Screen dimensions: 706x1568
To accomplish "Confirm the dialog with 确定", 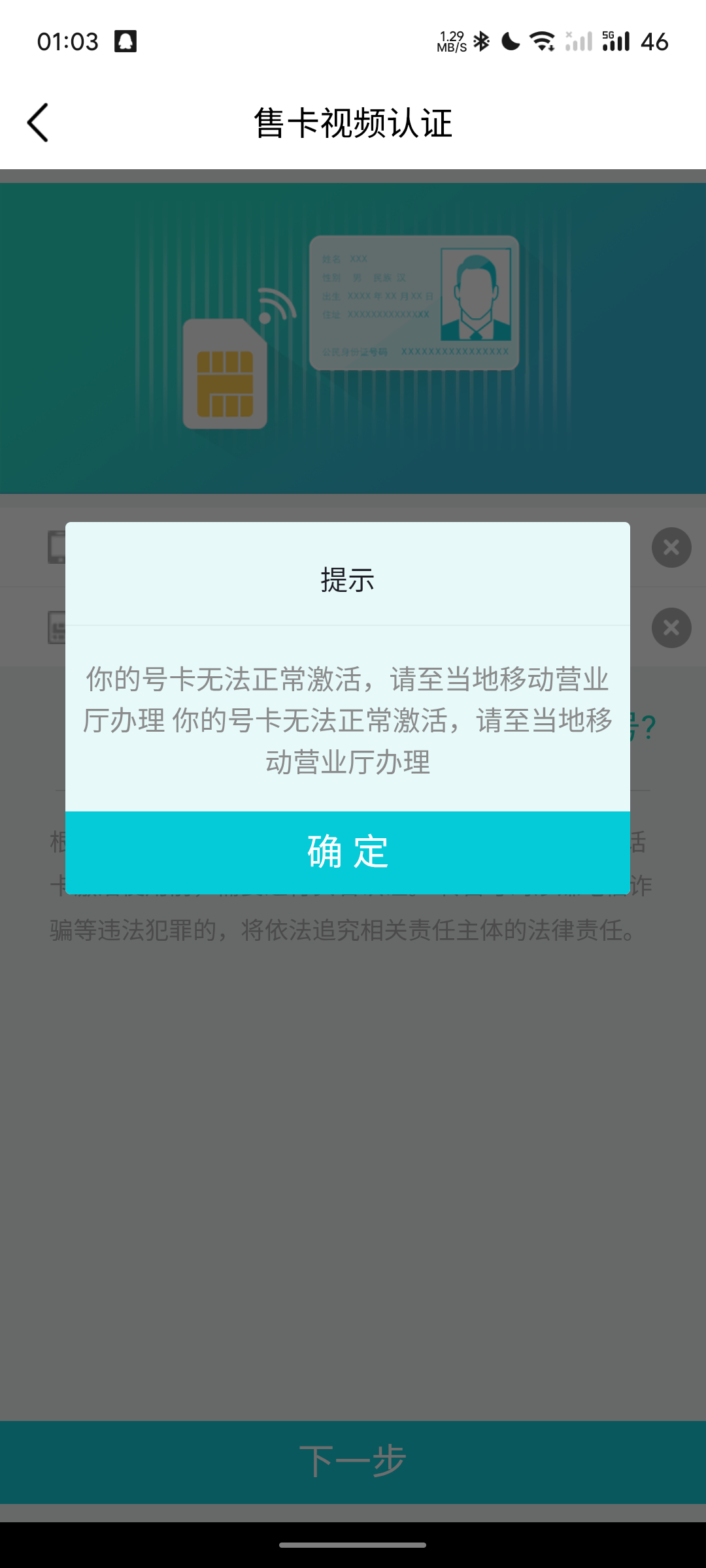I will pyautogui.click(x=347, y=852).
